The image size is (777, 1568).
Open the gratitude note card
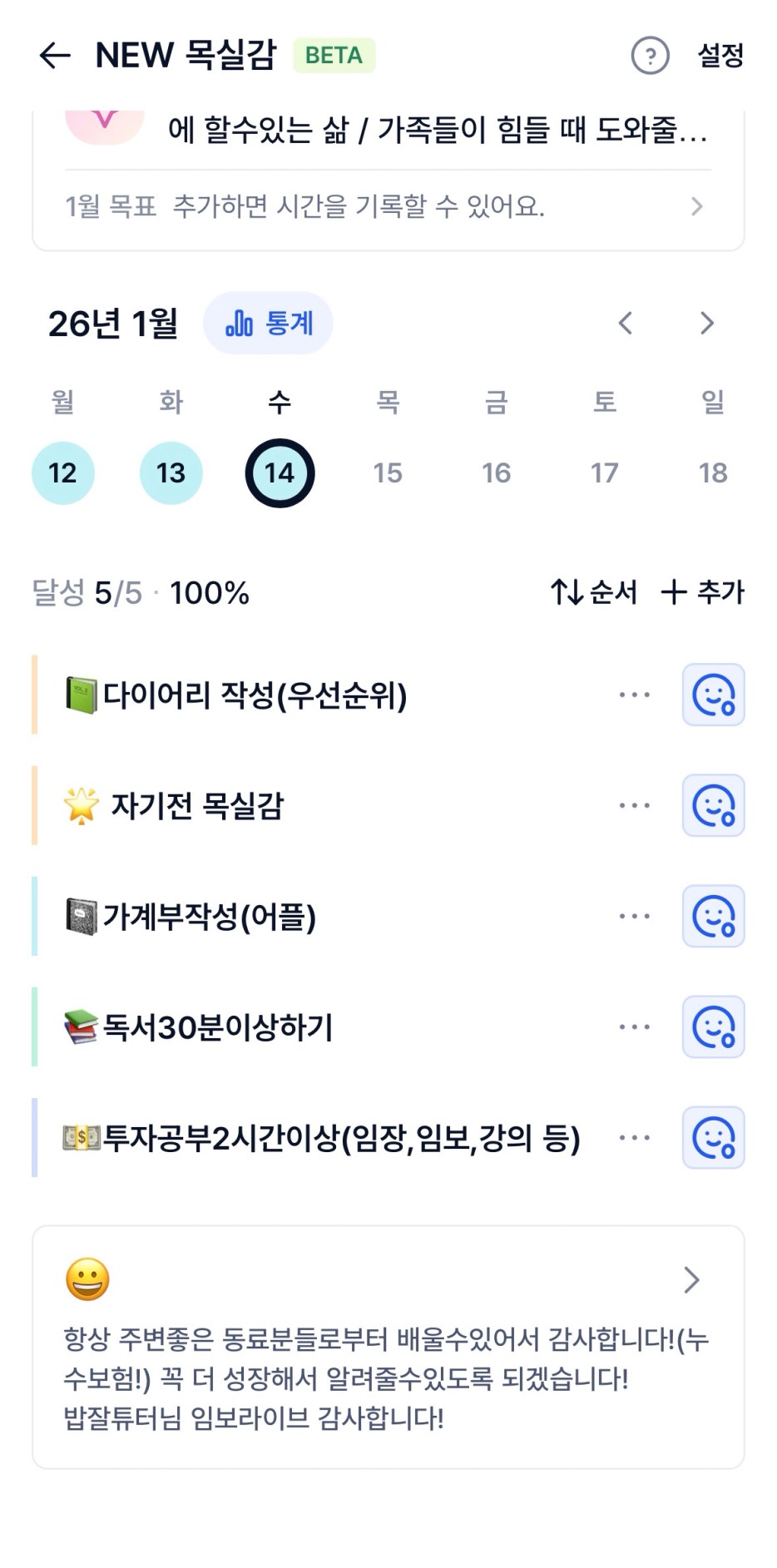388,1346
